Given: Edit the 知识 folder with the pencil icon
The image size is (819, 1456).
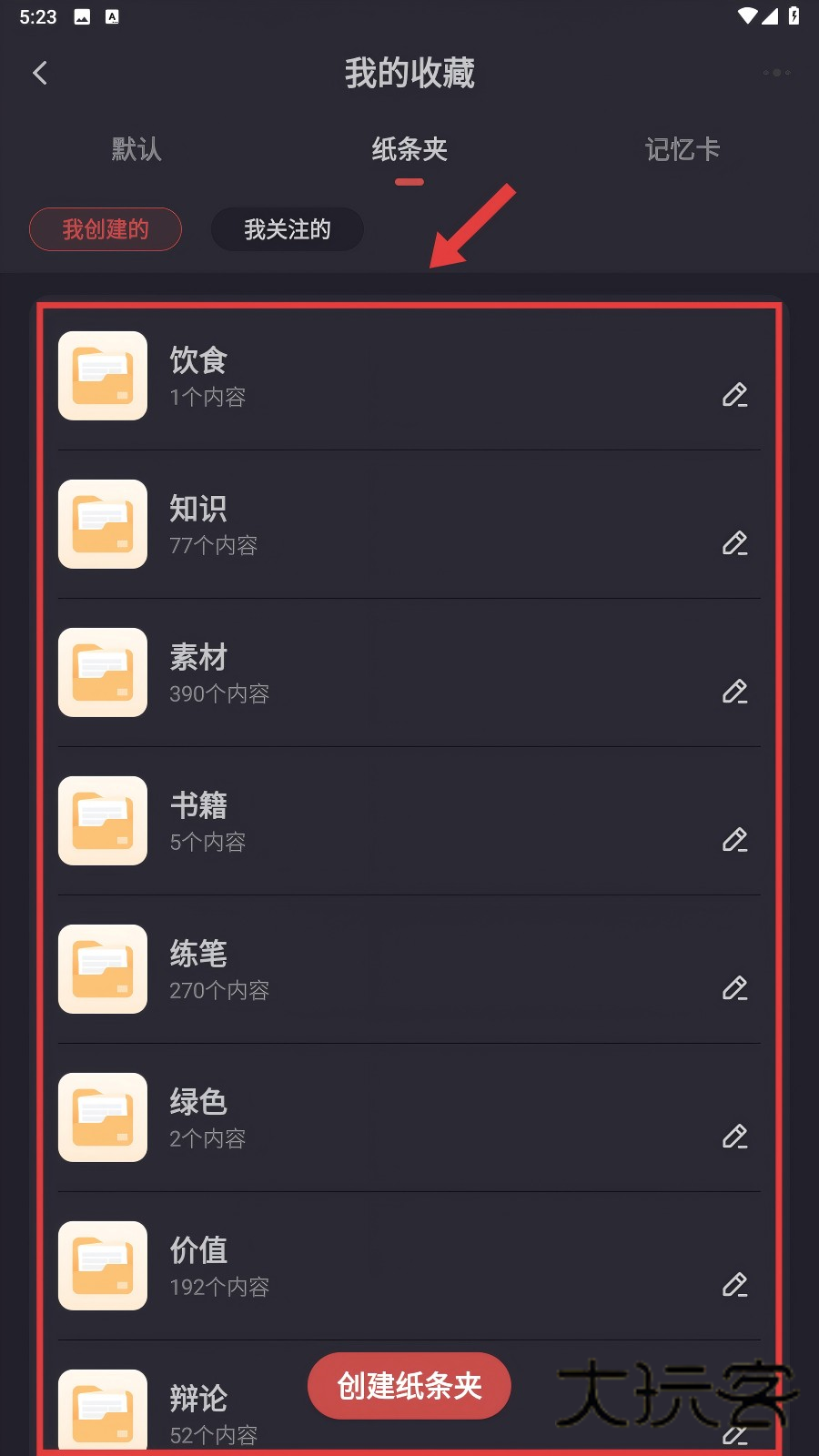Looking at the screenshot, I should click(735, 544).
